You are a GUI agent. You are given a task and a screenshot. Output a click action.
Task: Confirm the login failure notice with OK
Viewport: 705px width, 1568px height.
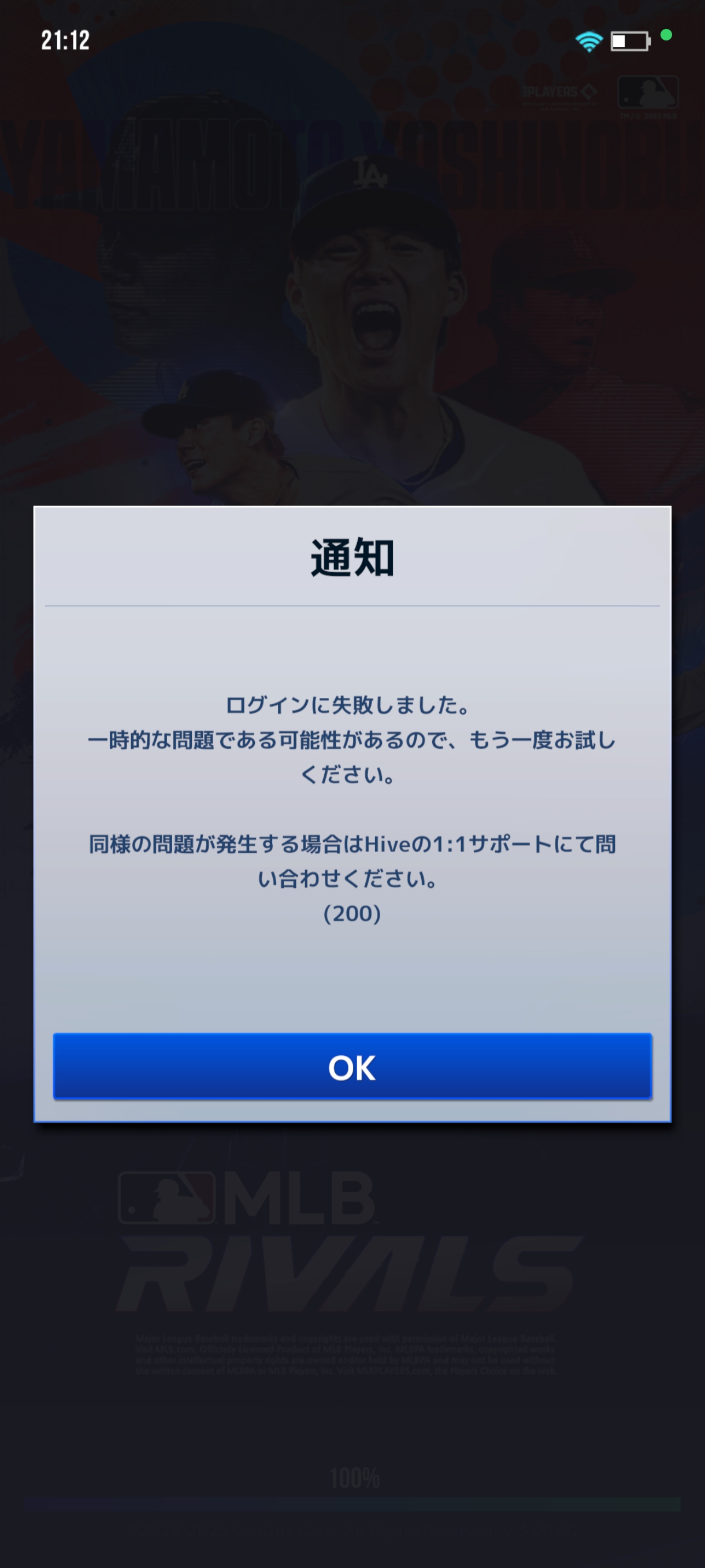pyautogui.click(x=352, y=1066)
